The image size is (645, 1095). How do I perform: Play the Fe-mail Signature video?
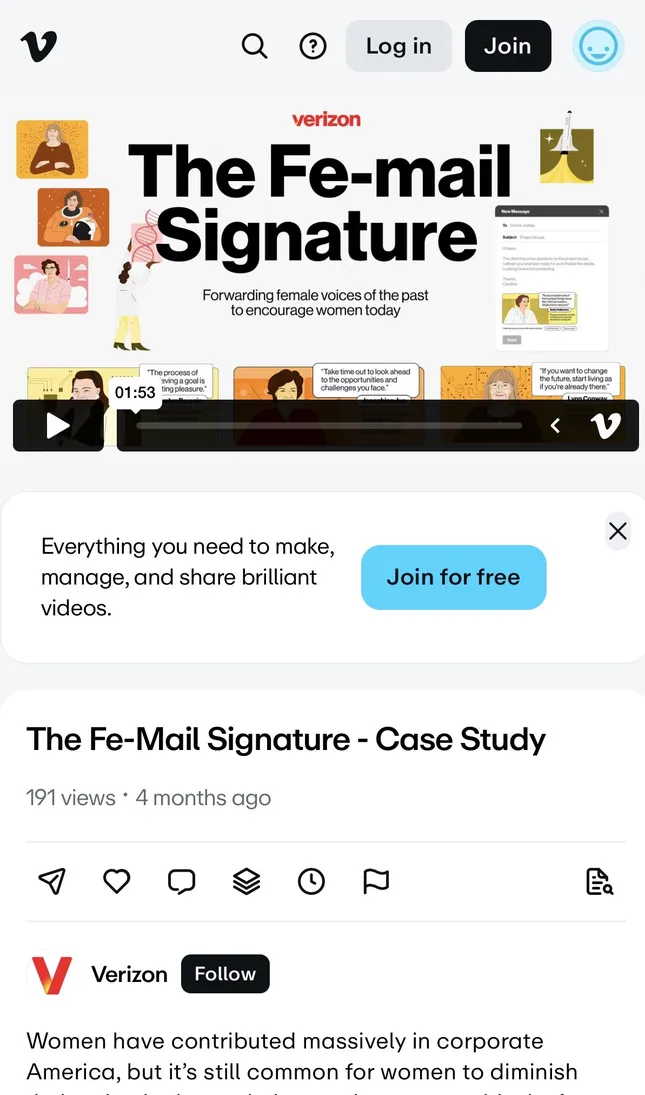58,426
